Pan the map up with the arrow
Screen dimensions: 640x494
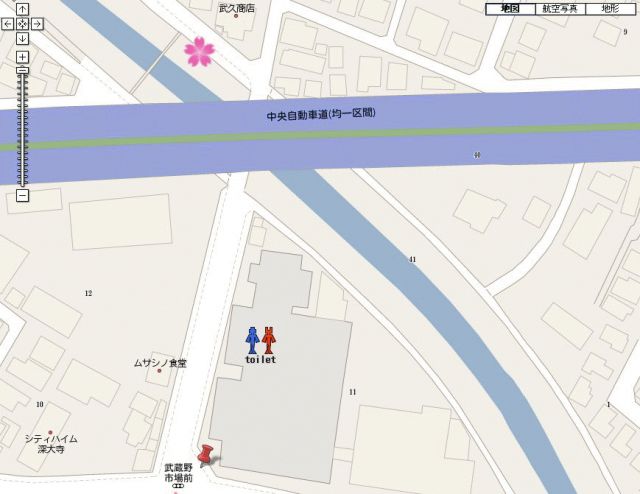coord(22,8)
